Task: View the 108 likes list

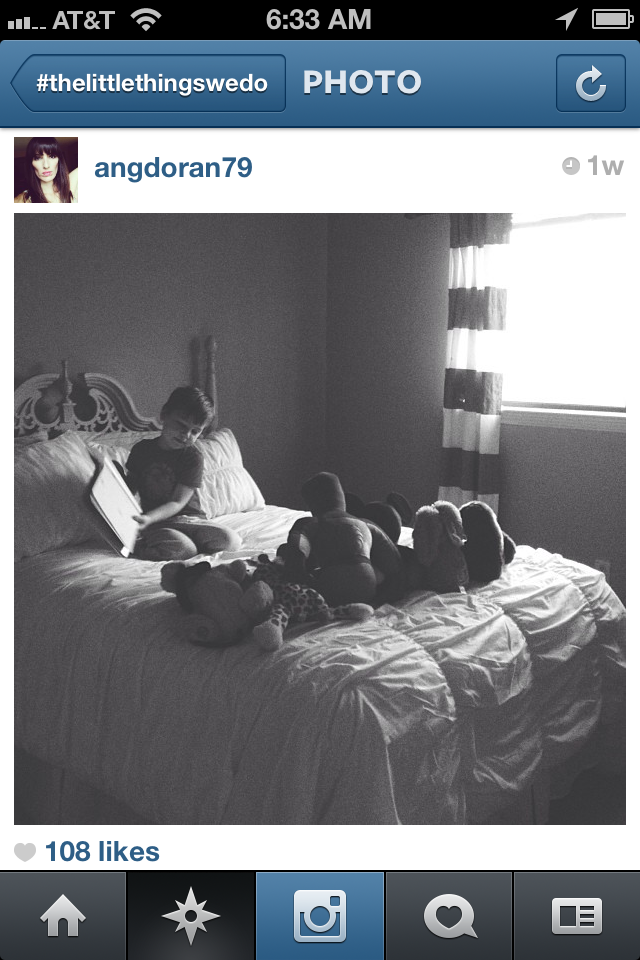Action: pos(100,852)
